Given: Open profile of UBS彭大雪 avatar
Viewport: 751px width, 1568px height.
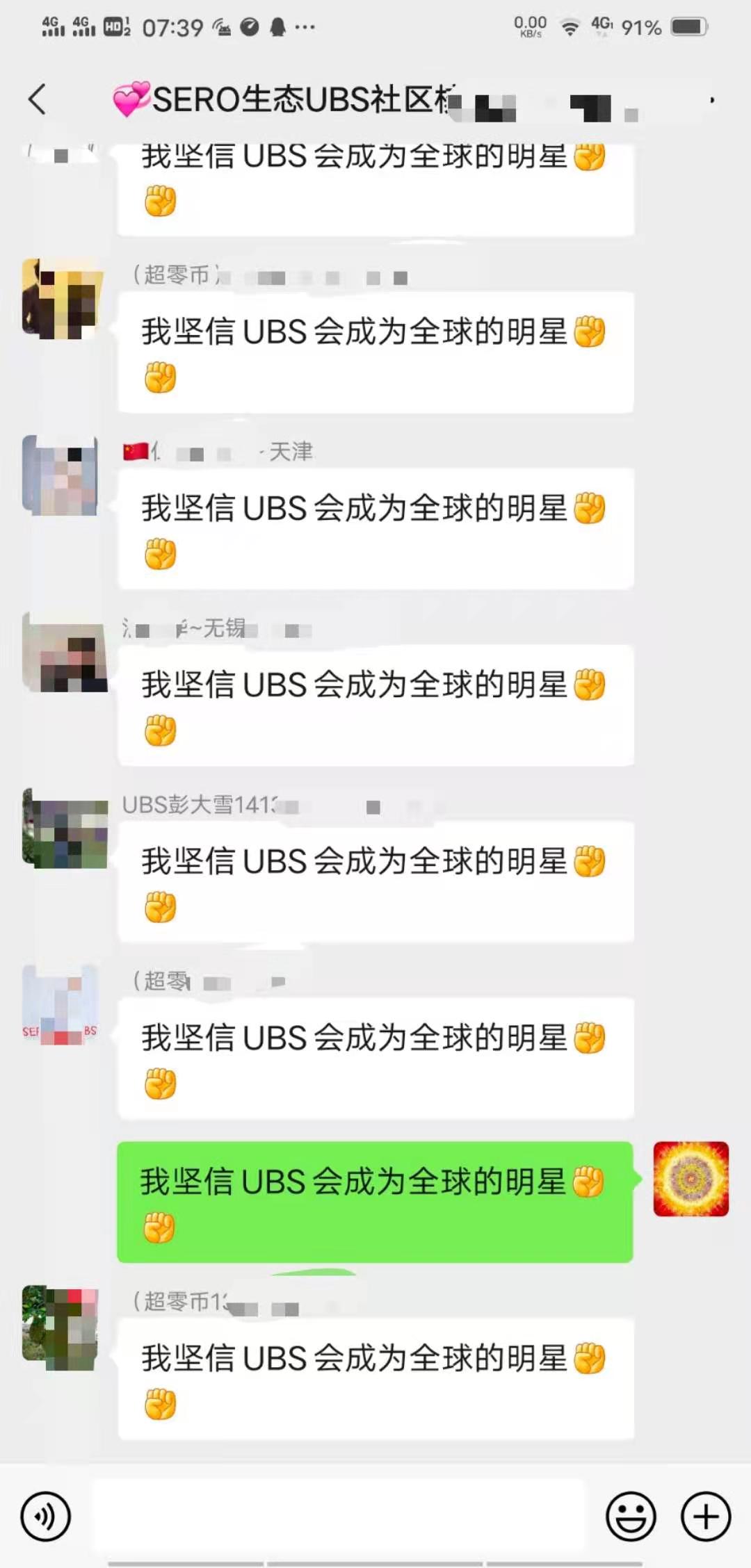Looking at the screenshot, I should 64,830.
